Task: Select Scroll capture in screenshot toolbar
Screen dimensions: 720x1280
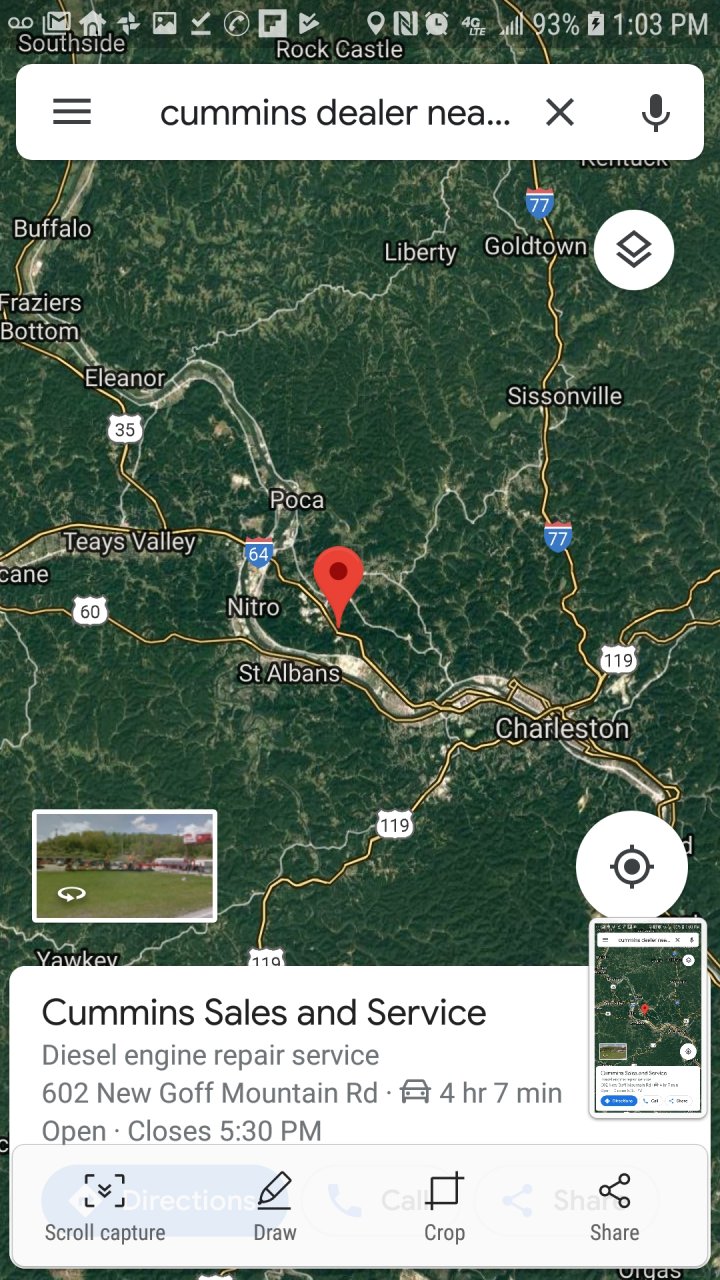Action: coord(105,1208)
